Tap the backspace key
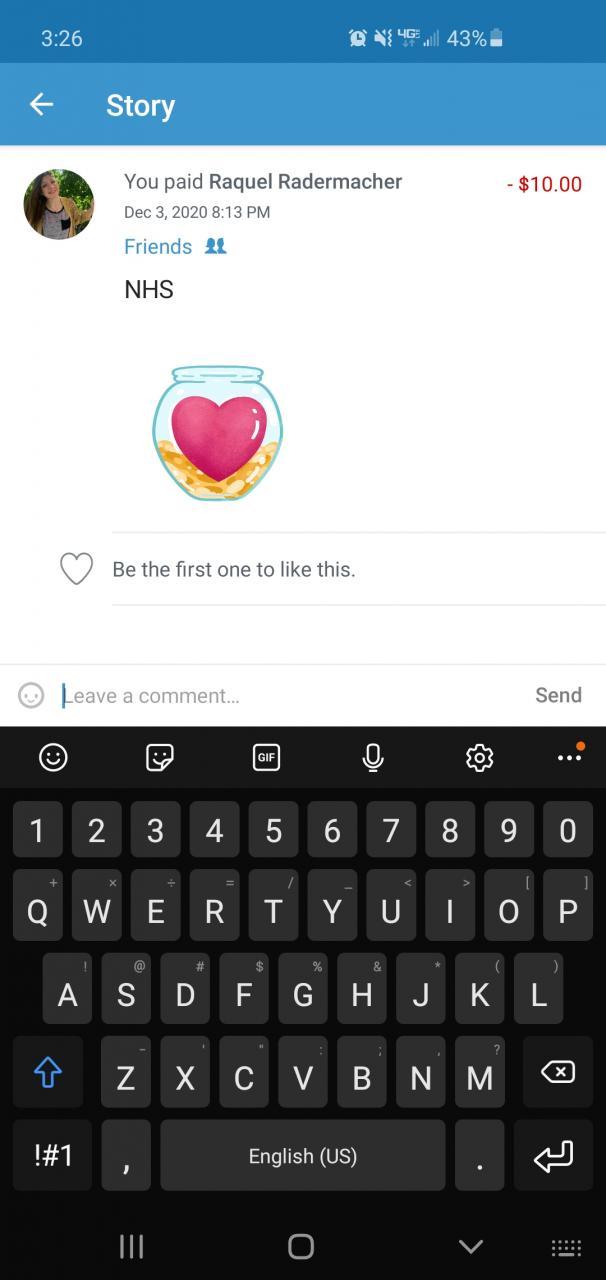 point(557,1072)
